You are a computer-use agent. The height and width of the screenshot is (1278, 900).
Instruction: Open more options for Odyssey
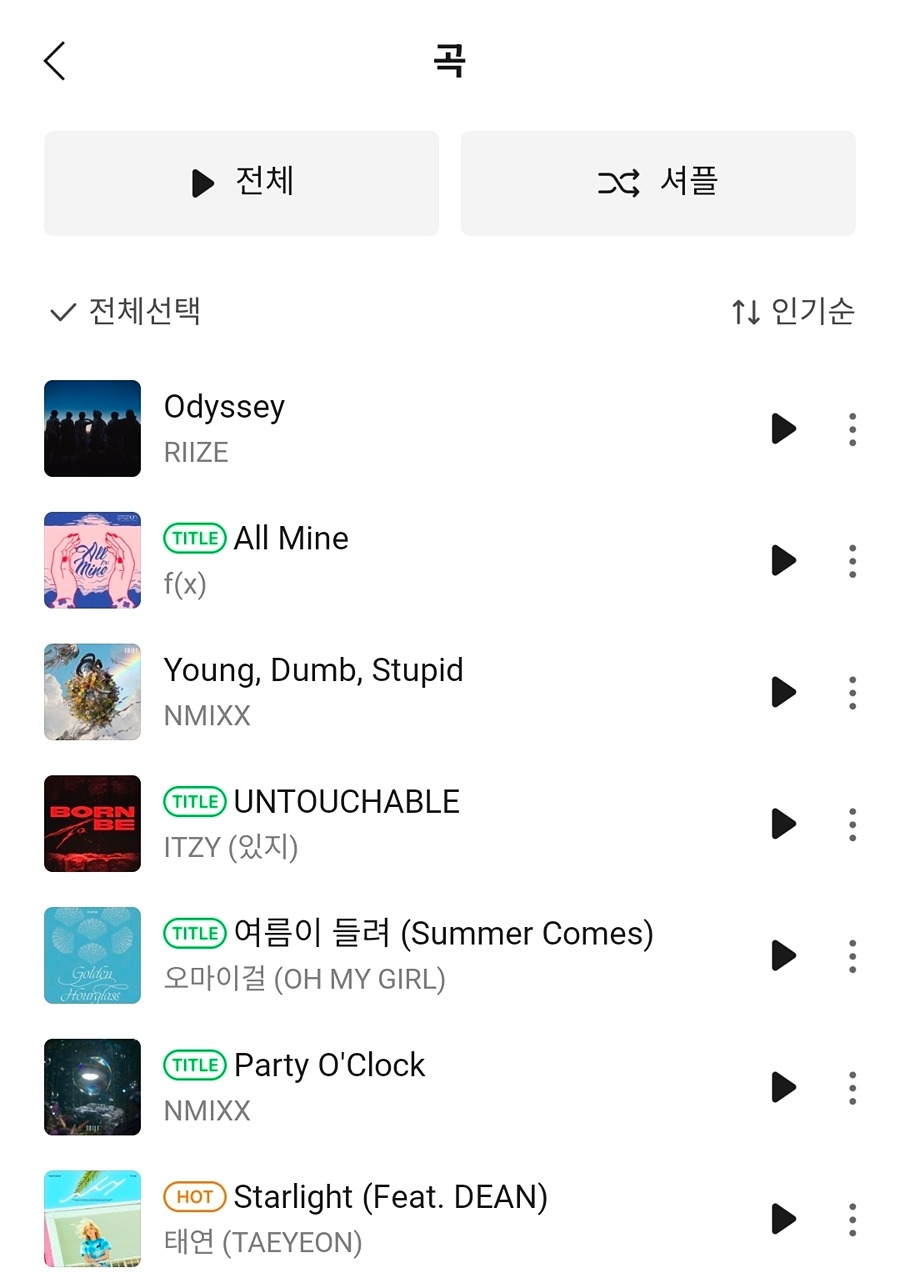tap(852, 429)
